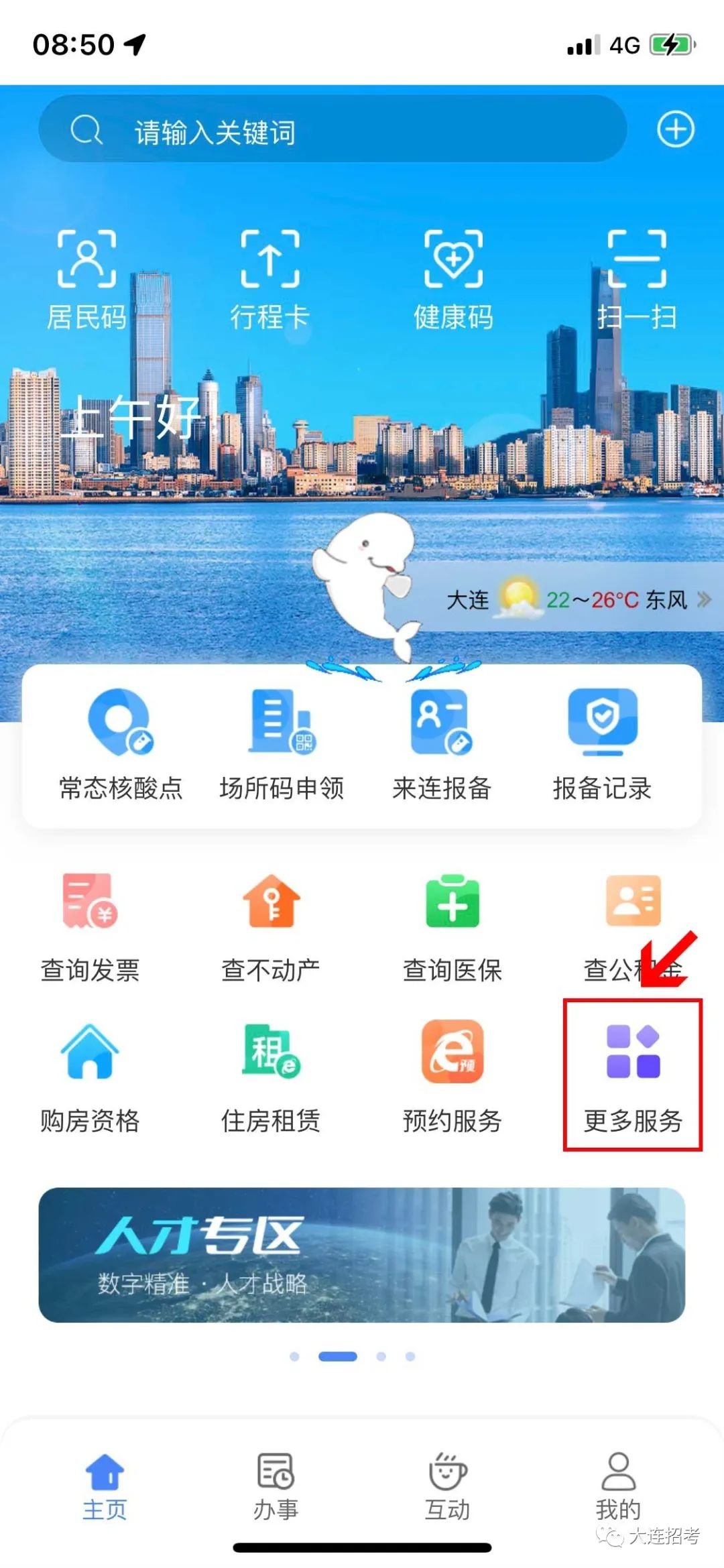Open 购房资格 home purchase eligibility
This screenshot has height=1568, width=724.
pos(90,1077)
